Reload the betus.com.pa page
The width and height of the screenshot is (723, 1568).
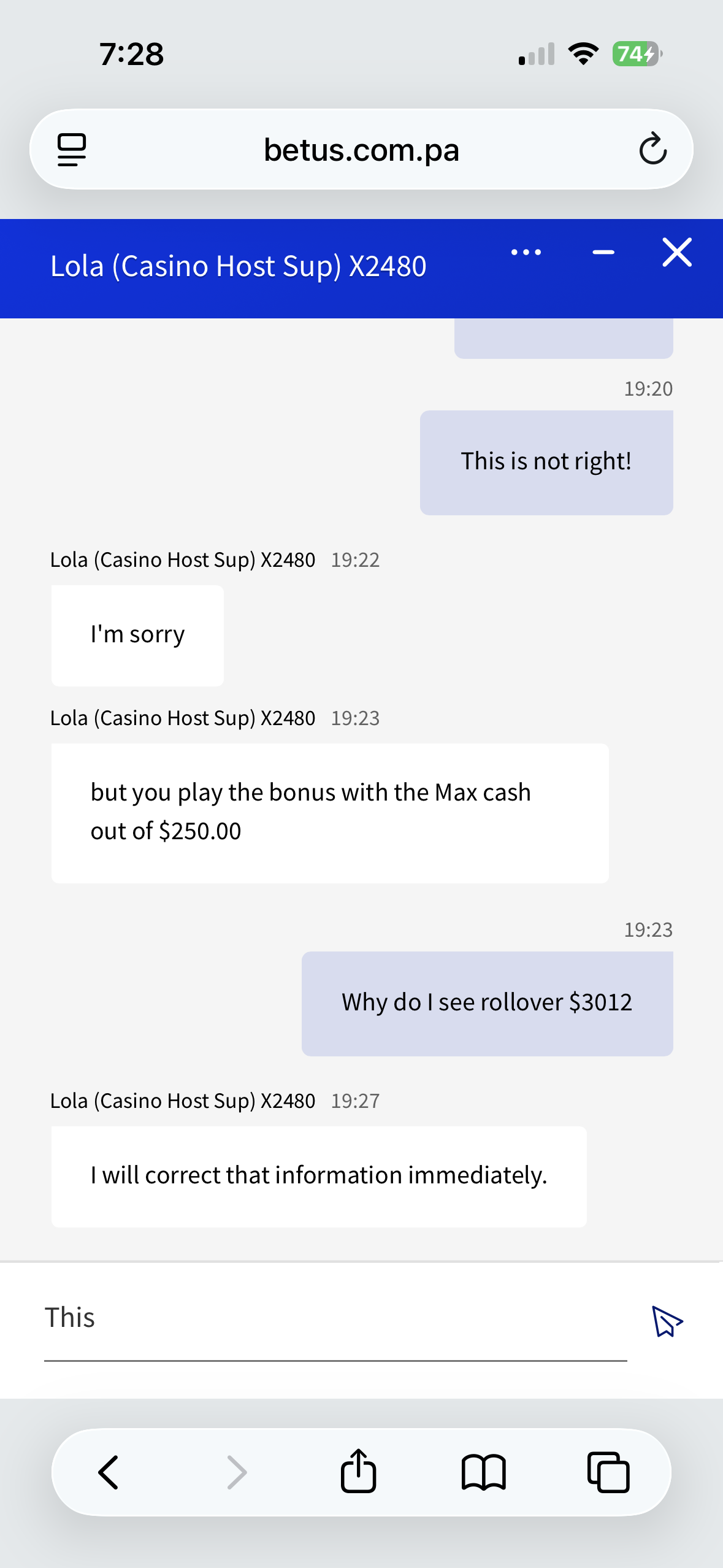coord(652,149)
